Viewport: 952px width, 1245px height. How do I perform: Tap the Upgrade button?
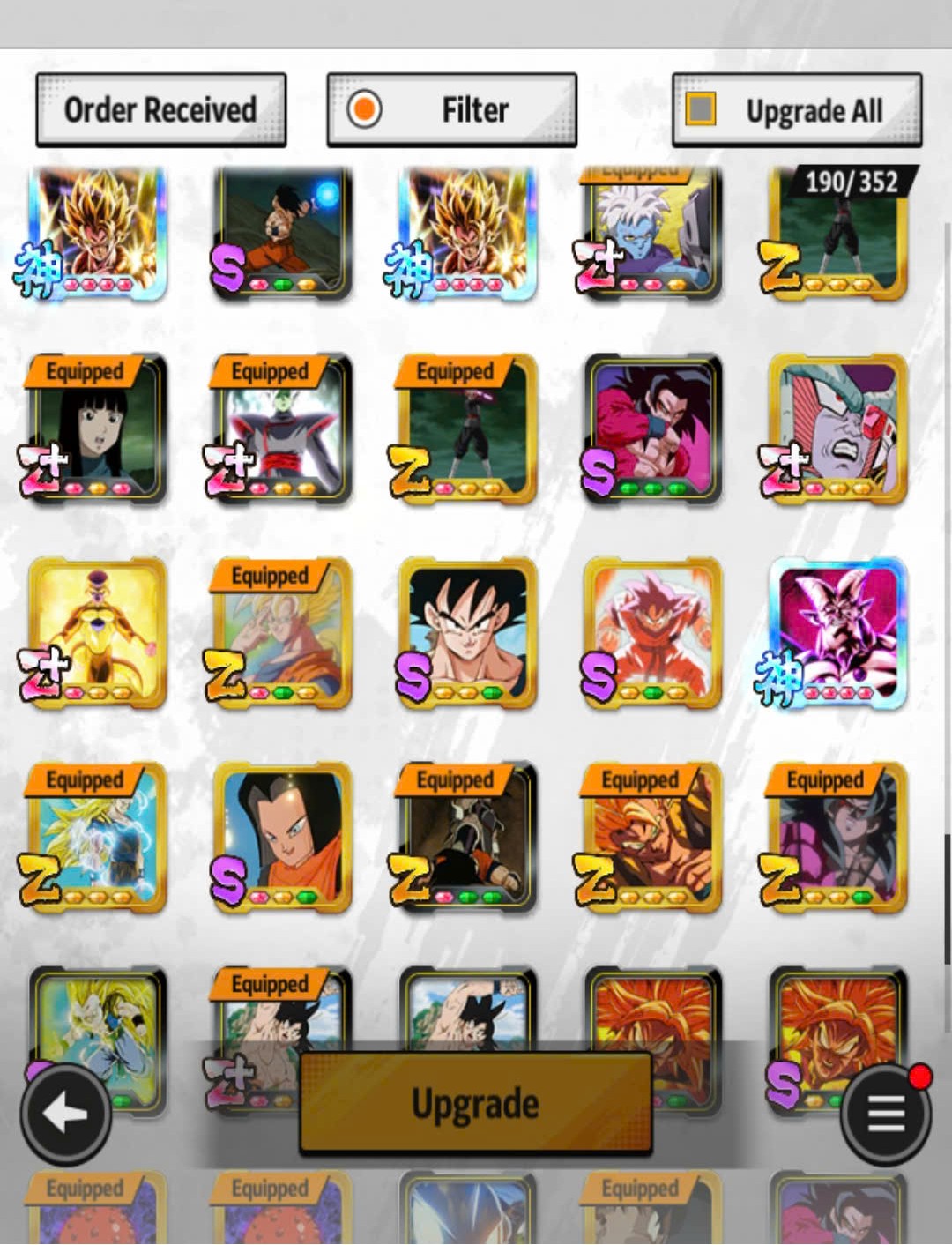coord(475,1103)
